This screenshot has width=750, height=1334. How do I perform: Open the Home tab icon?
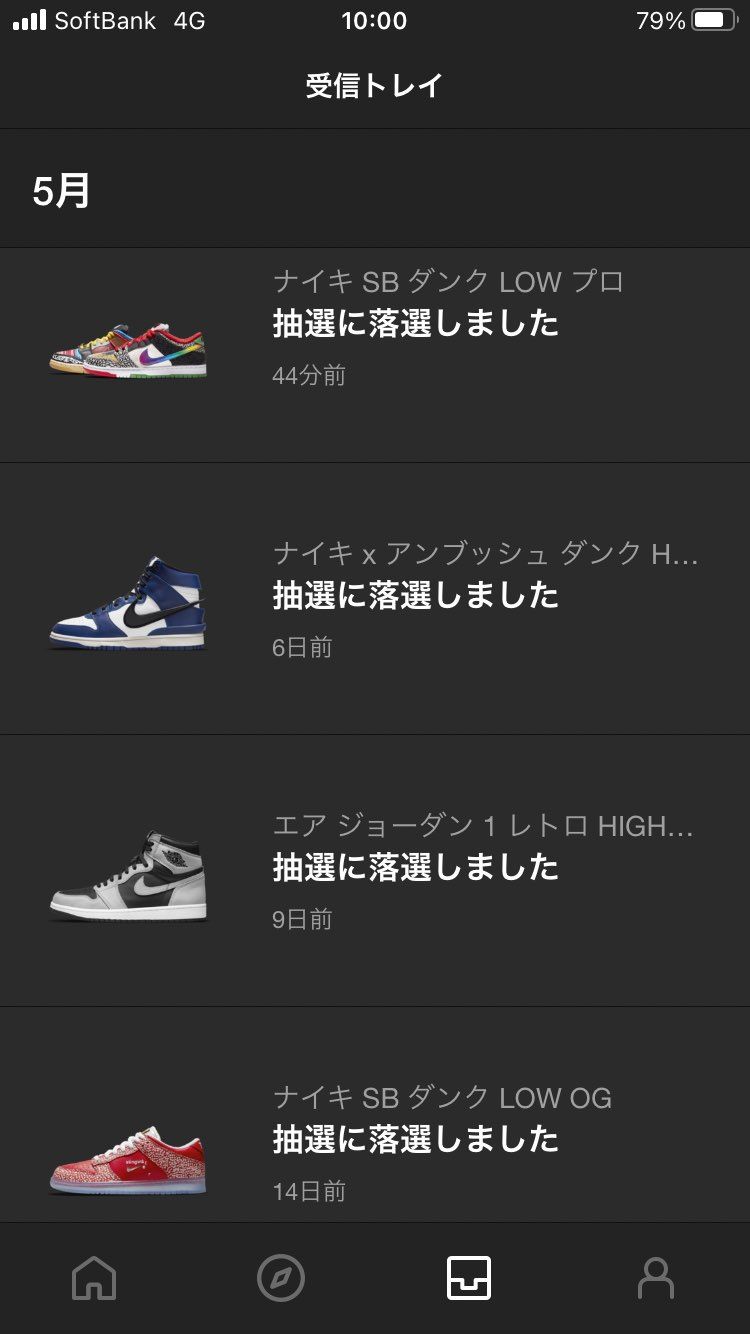(93, 1277)
